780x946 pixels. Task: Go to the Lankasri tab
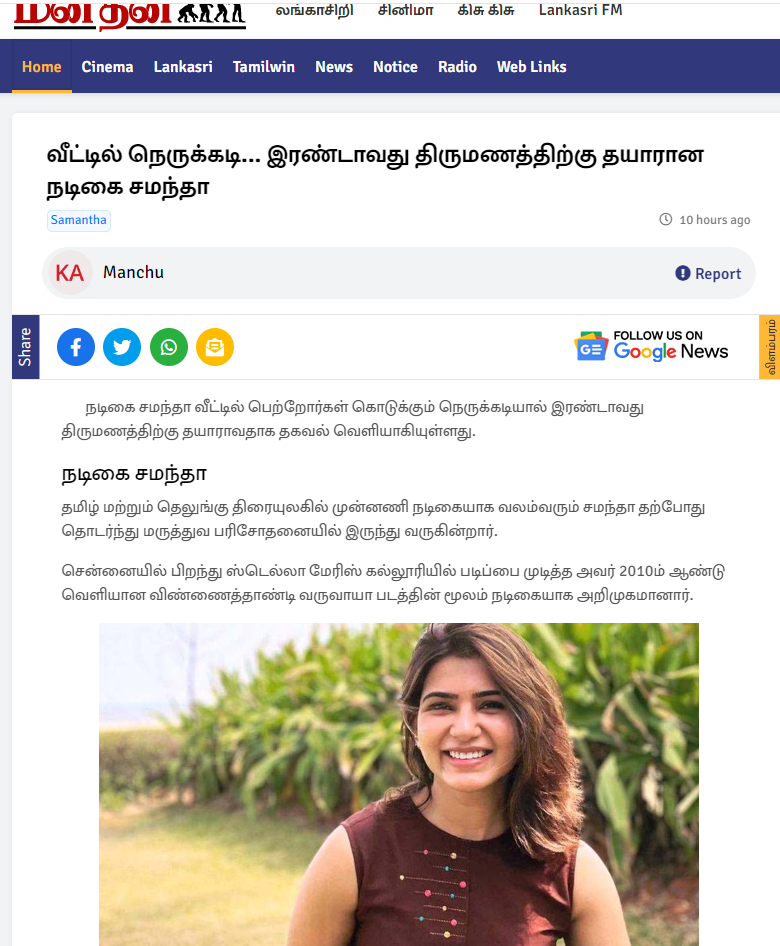[x=183, y=67]
